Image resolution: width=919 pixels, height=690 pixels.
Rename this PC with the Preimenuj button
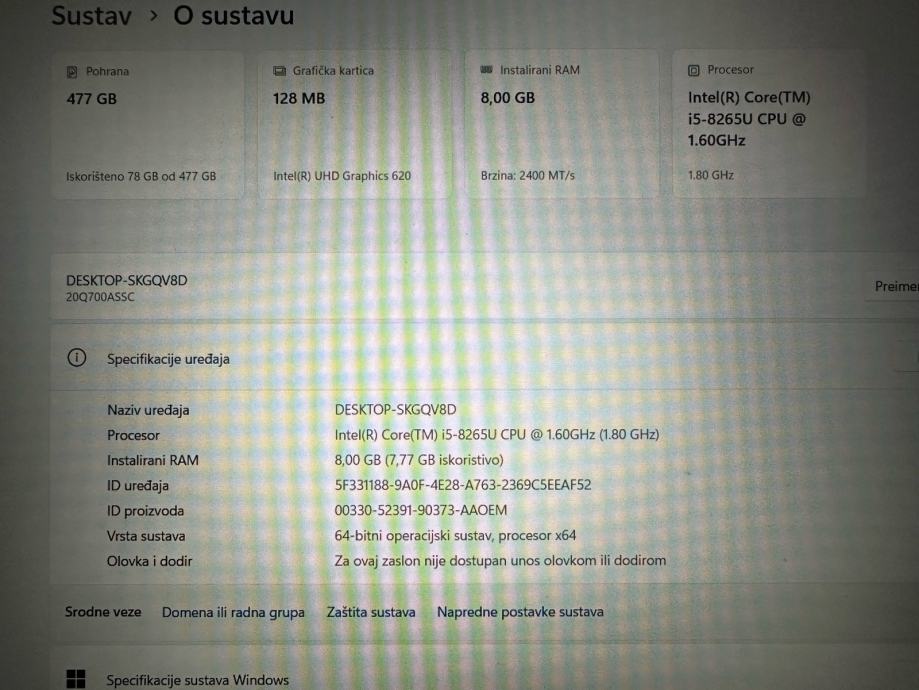tap(894, 286)
